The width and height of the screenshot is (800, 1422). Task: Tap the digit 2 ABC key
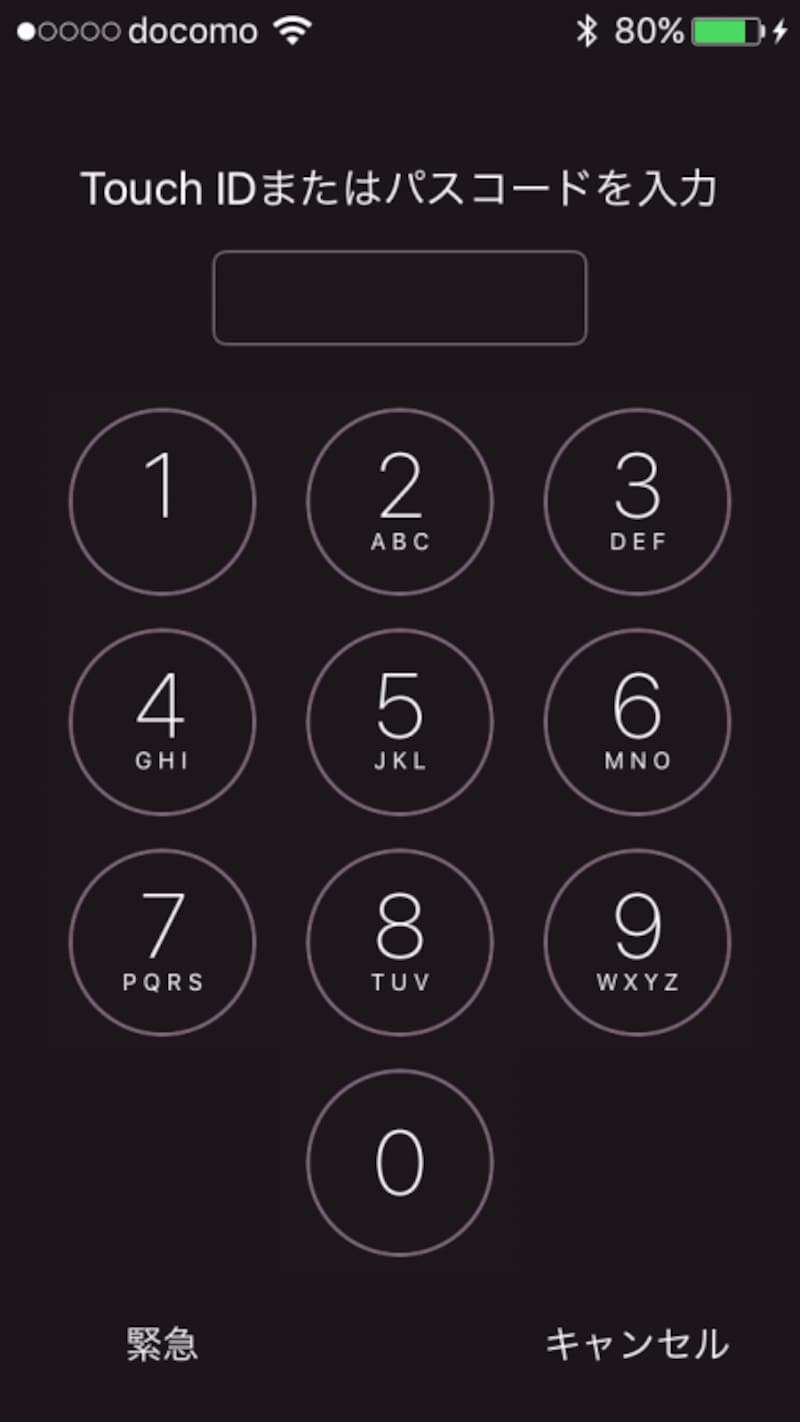click(x=400, y=500)
